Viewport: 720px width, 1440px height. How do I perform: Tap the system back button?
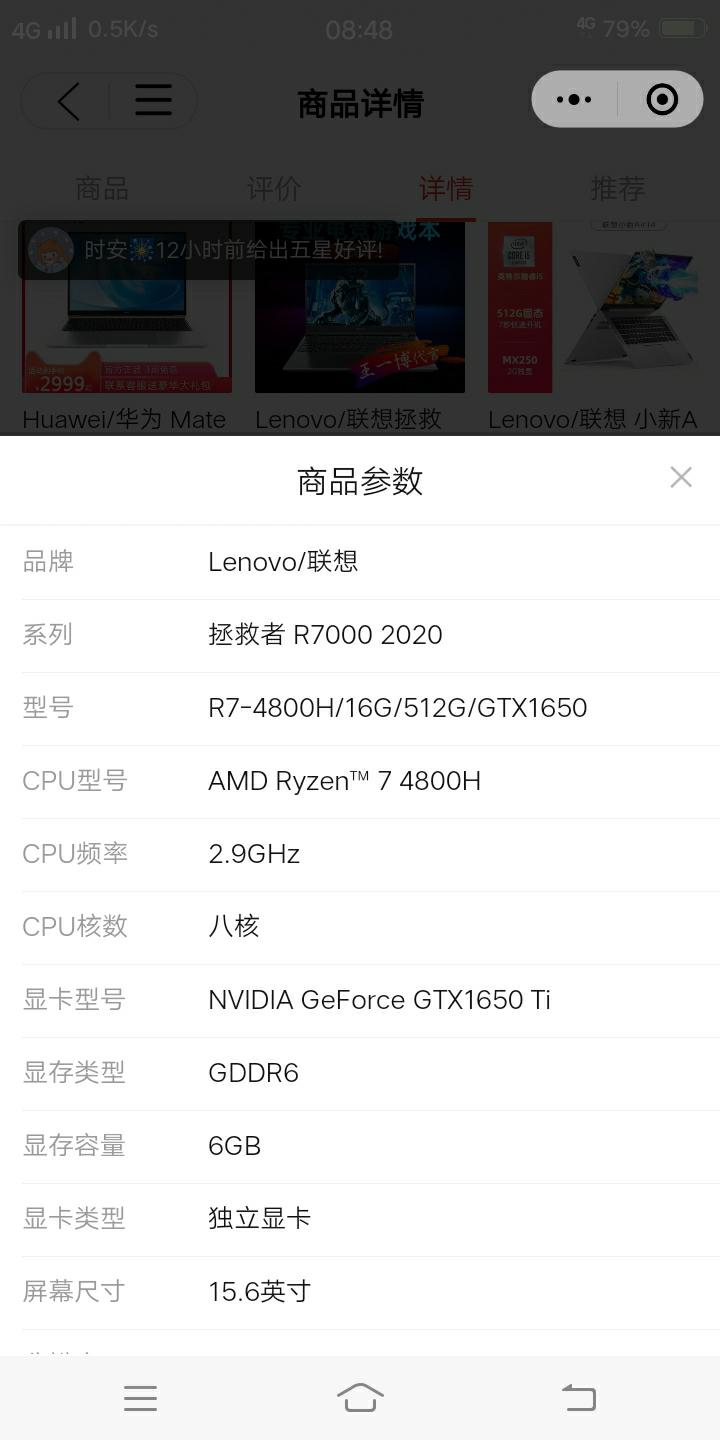tap(579, 1397)
